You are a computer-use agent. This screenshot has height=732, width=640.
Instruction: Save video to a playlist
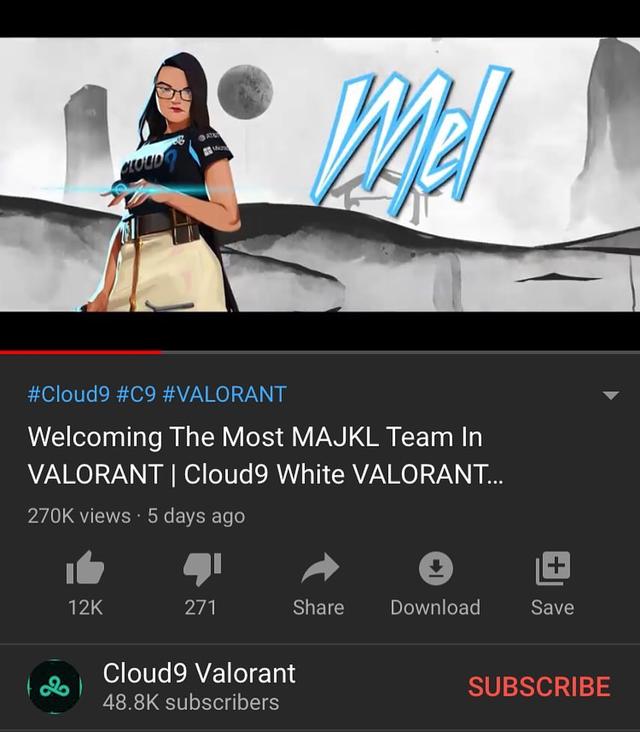pos(552,570)
